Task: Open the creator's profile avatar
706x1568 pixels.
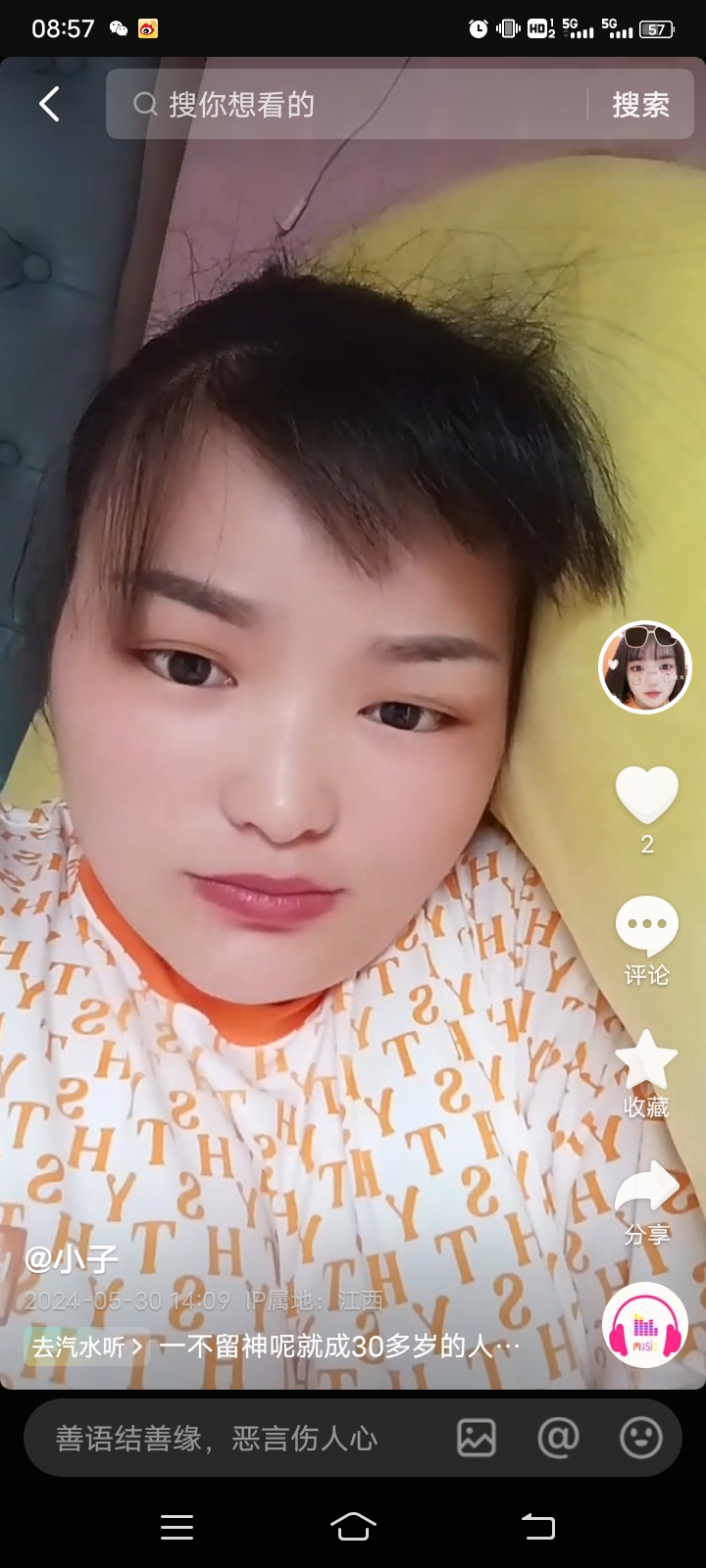Action: click(x=645, y=667)
